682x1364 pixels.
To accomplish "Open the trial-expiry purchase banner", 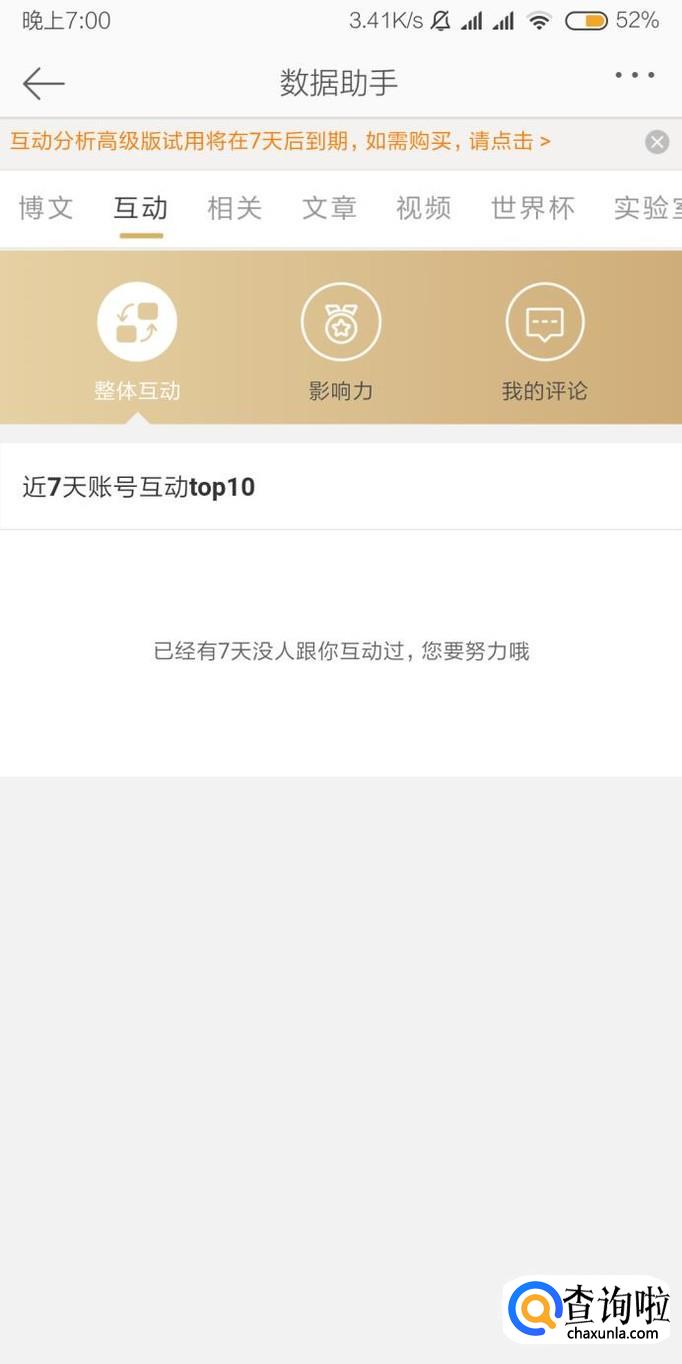I will coord(280,141).
